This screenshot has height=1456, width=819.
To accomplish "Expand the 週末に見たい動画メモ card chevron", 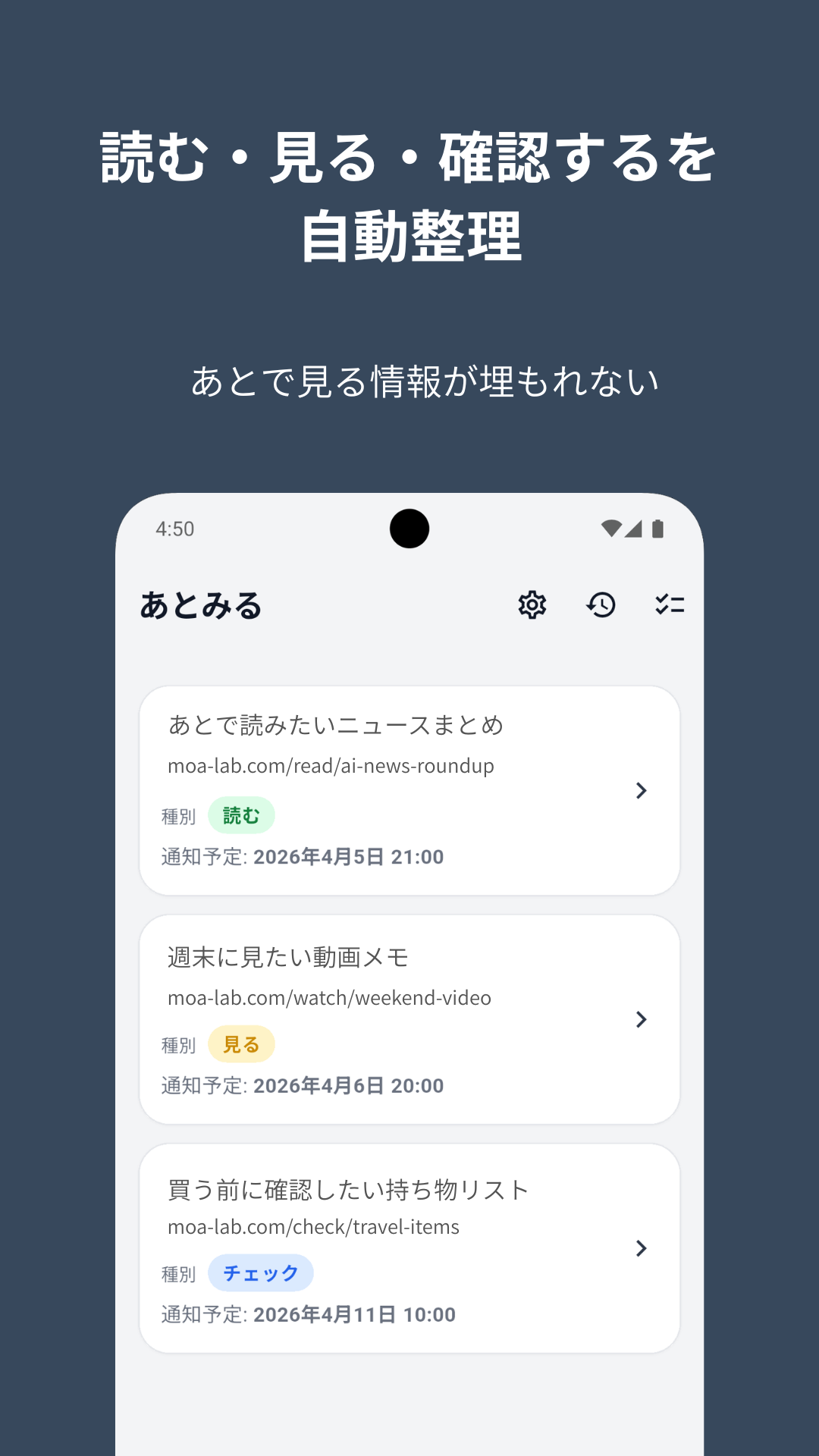I will point(642,1019).
